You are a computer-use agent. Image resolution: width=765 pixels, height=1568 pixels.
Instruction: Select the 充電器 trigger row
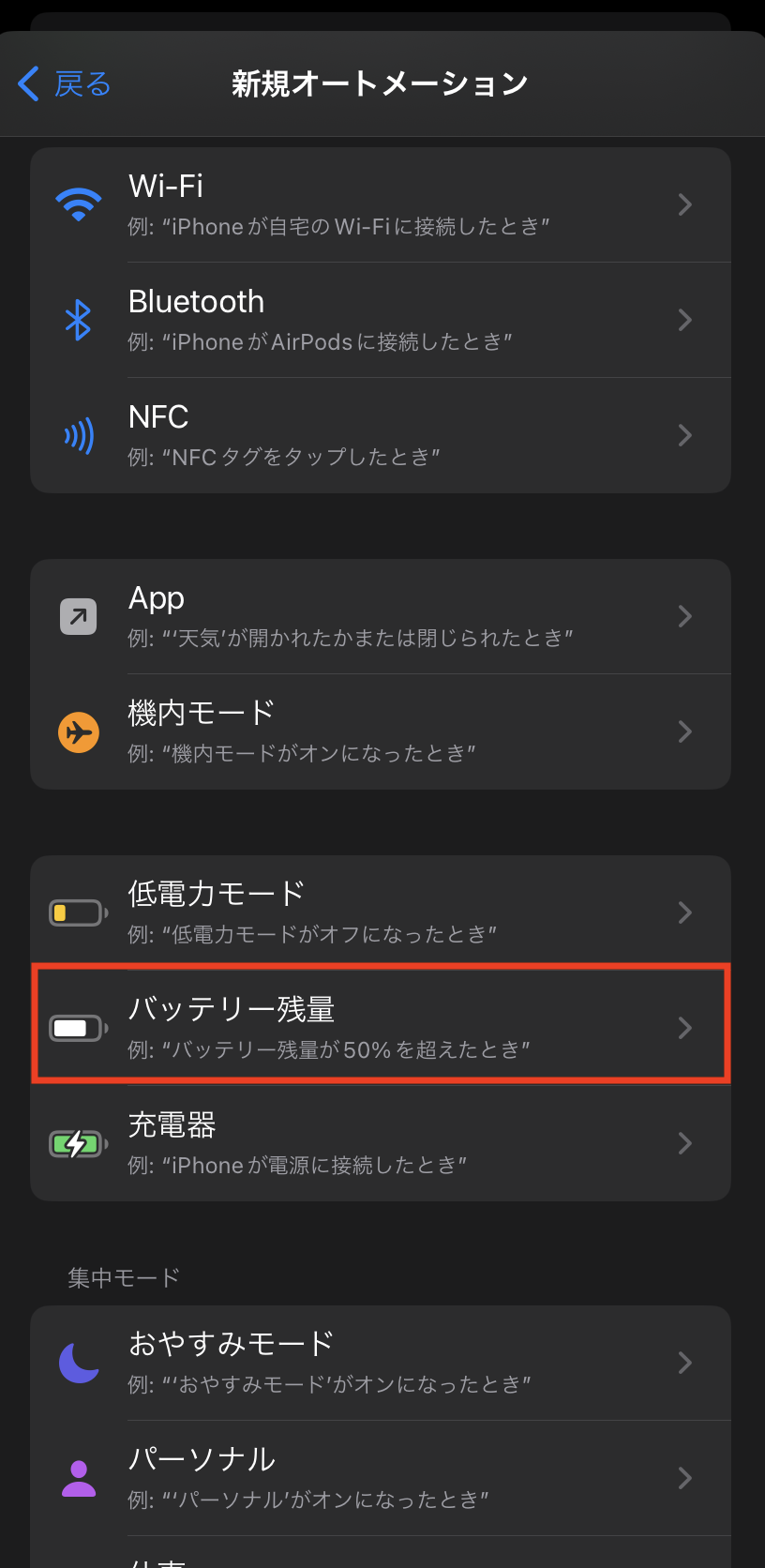[380, 1143]
